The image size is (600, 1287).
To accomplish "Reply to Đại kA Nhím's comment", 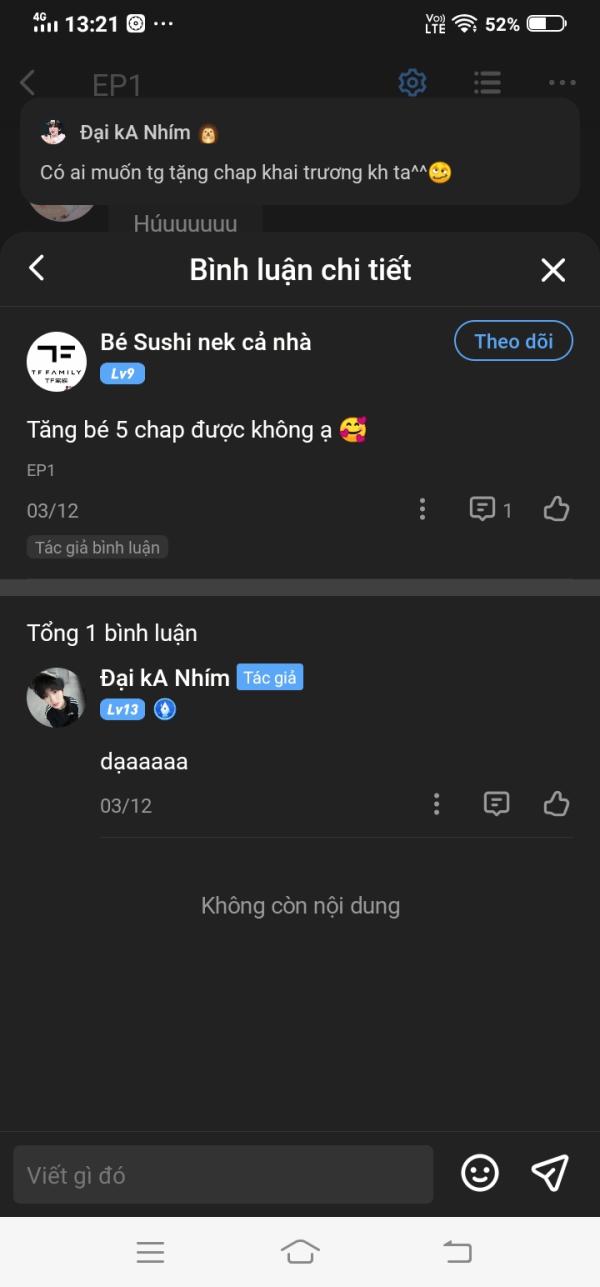I will point(497,804).
